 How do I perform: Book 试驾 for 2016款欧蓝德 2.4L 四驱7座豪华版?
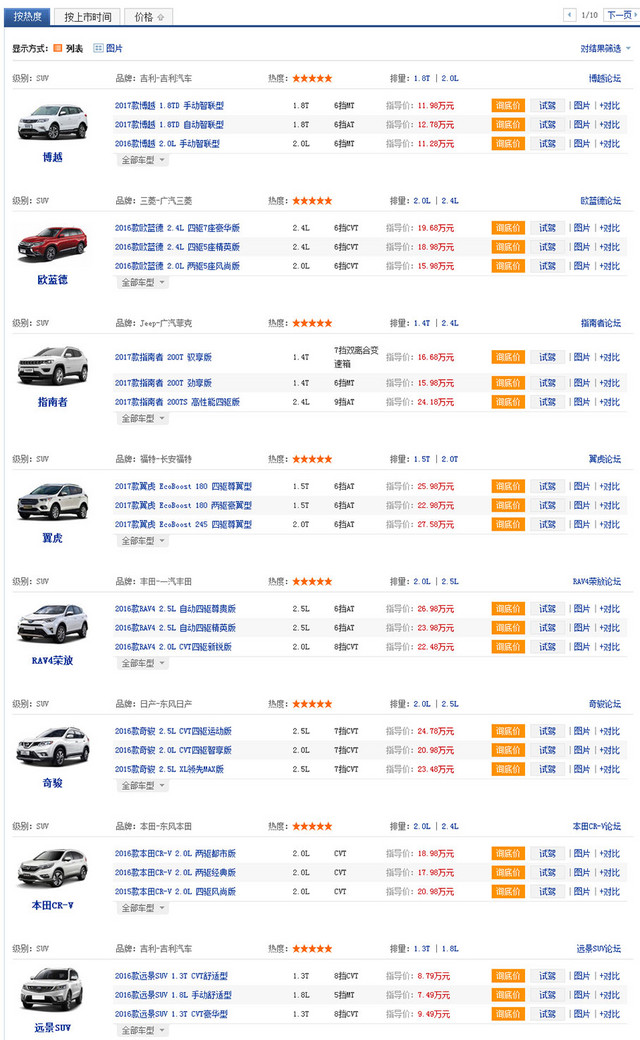tap(547, 227)
